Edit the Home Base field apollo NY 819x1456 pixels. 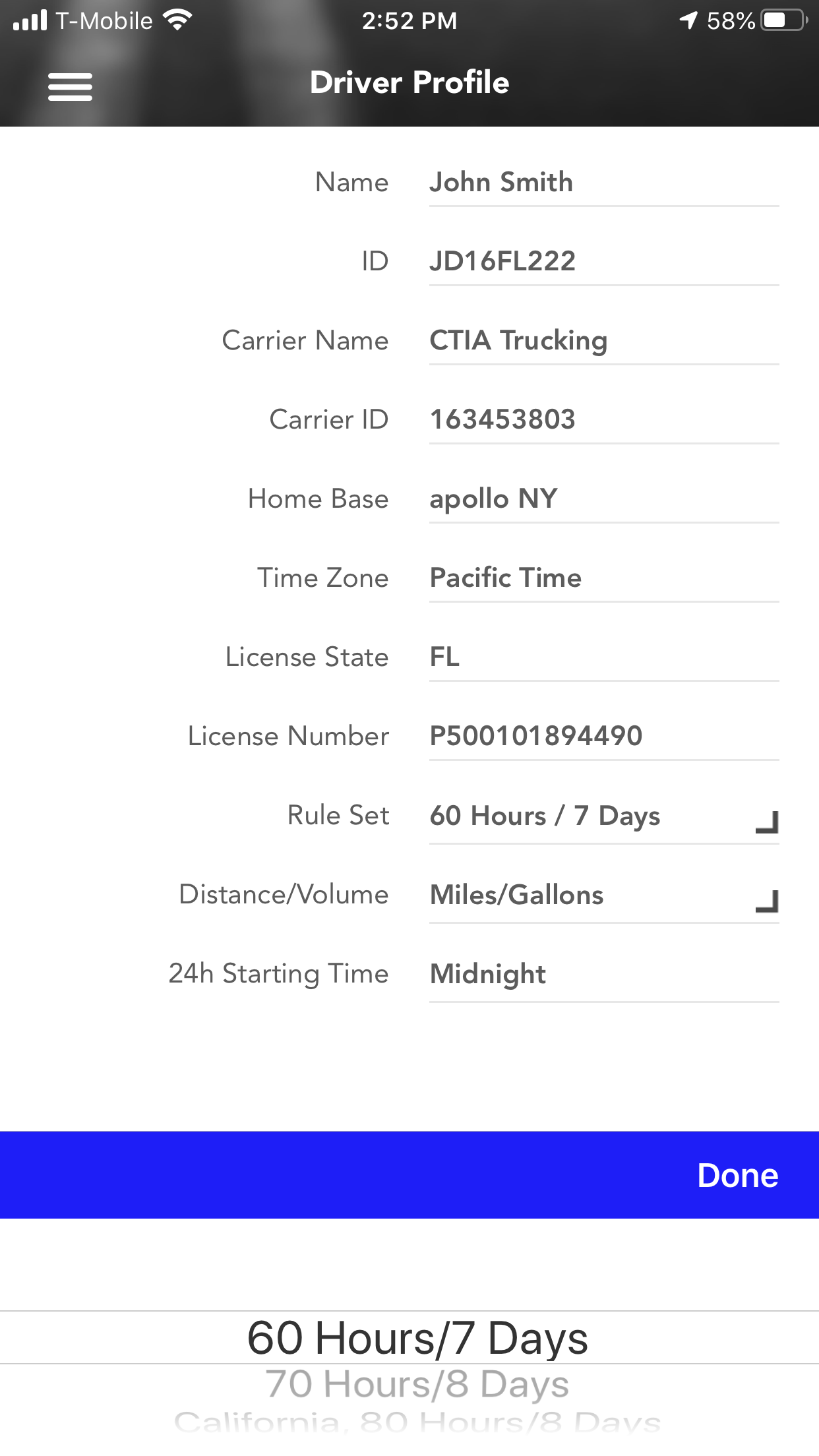(603, 499)
